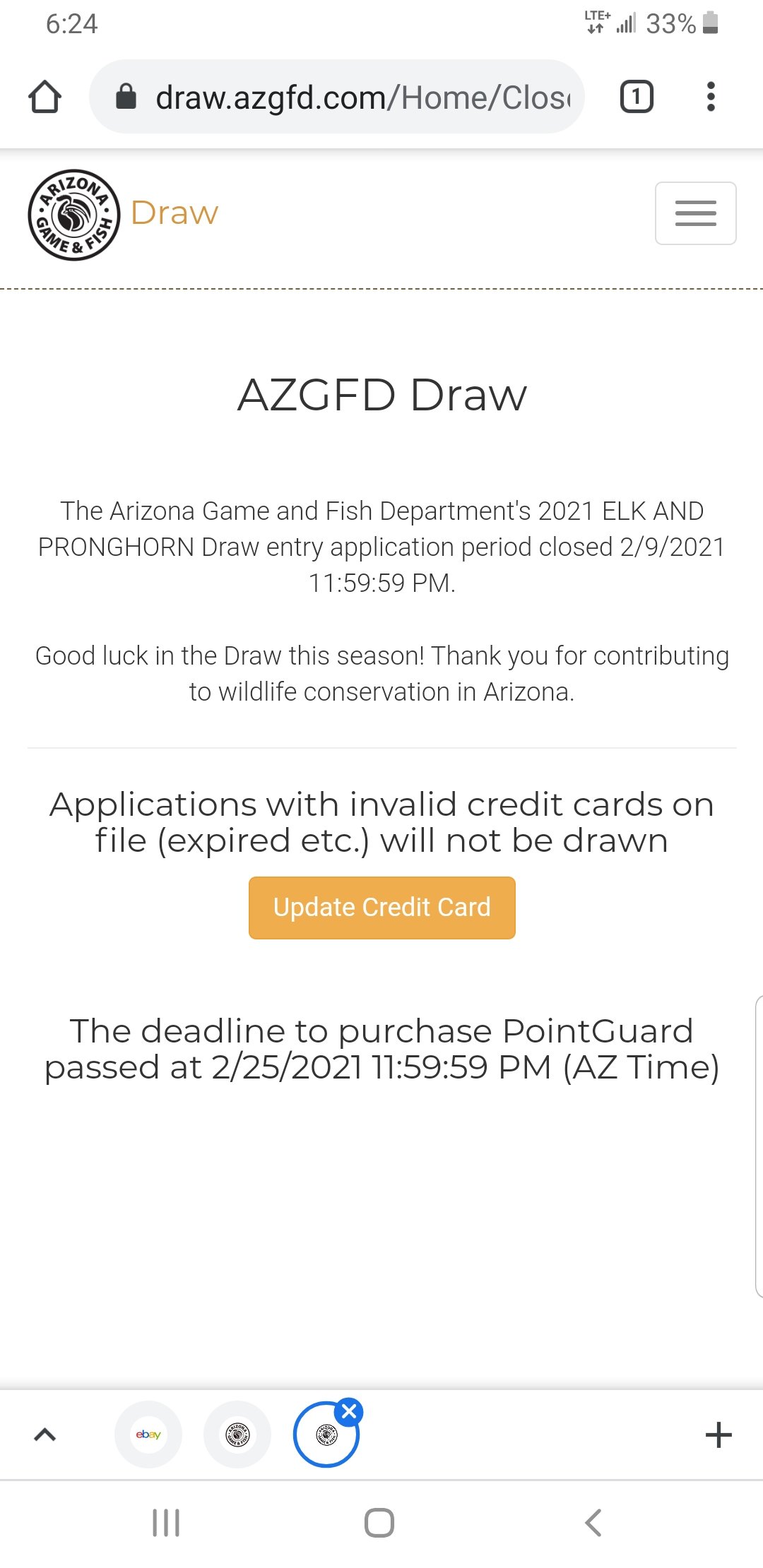The image size is (763, 1568).
Task: Go back using system navigation
Action: click(x=593, y=1523)
